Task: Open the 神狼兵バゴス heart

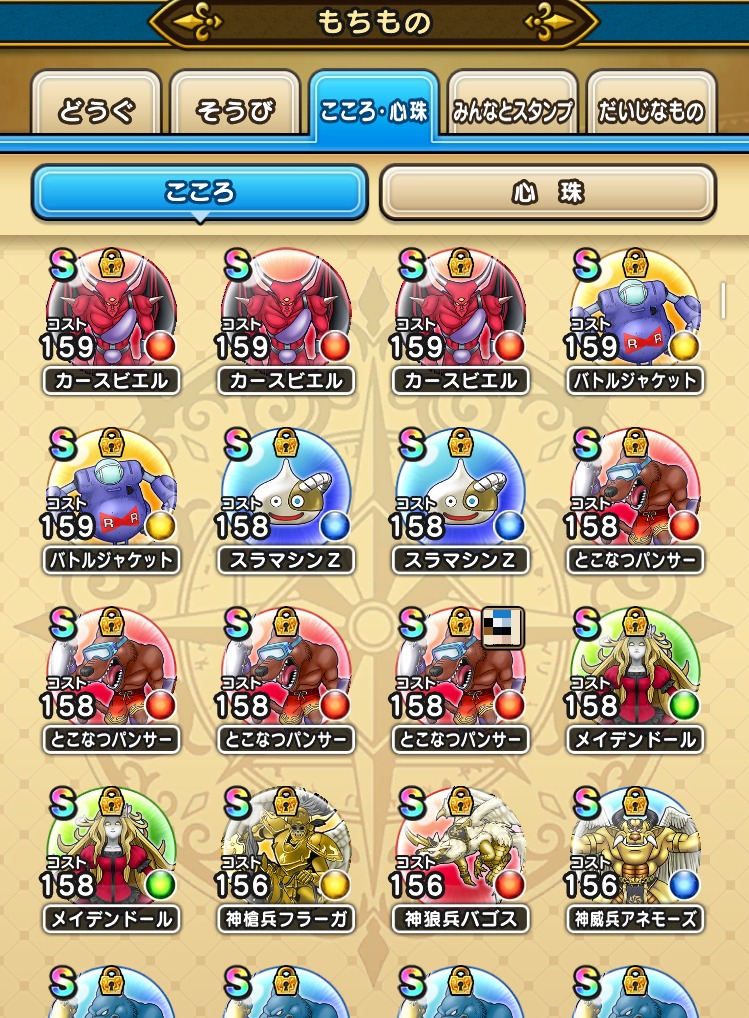Action: point(461,852)
